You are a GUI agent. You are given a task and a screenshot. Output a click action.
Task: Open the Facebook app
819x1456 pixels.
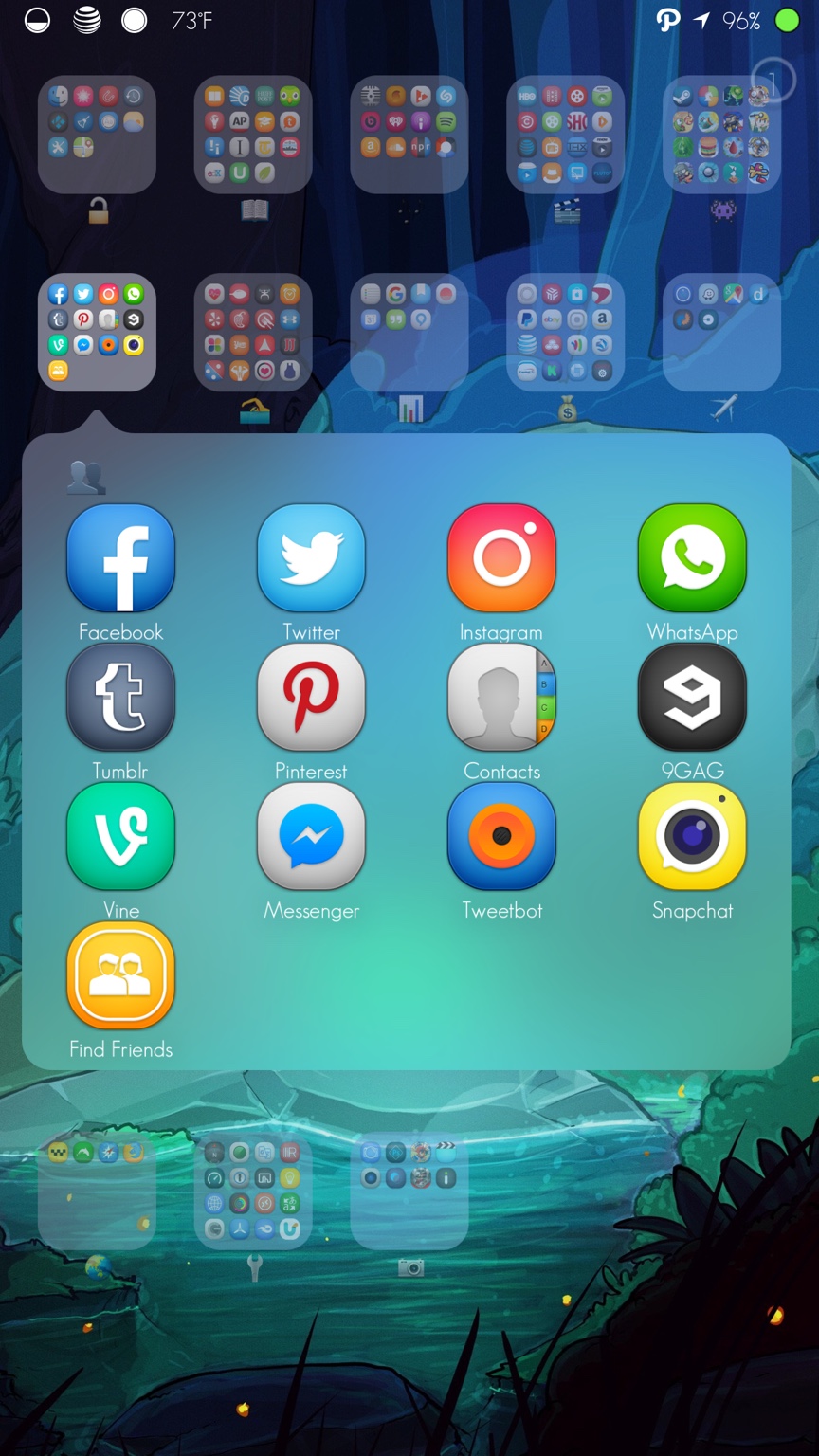tap(120, 558)
